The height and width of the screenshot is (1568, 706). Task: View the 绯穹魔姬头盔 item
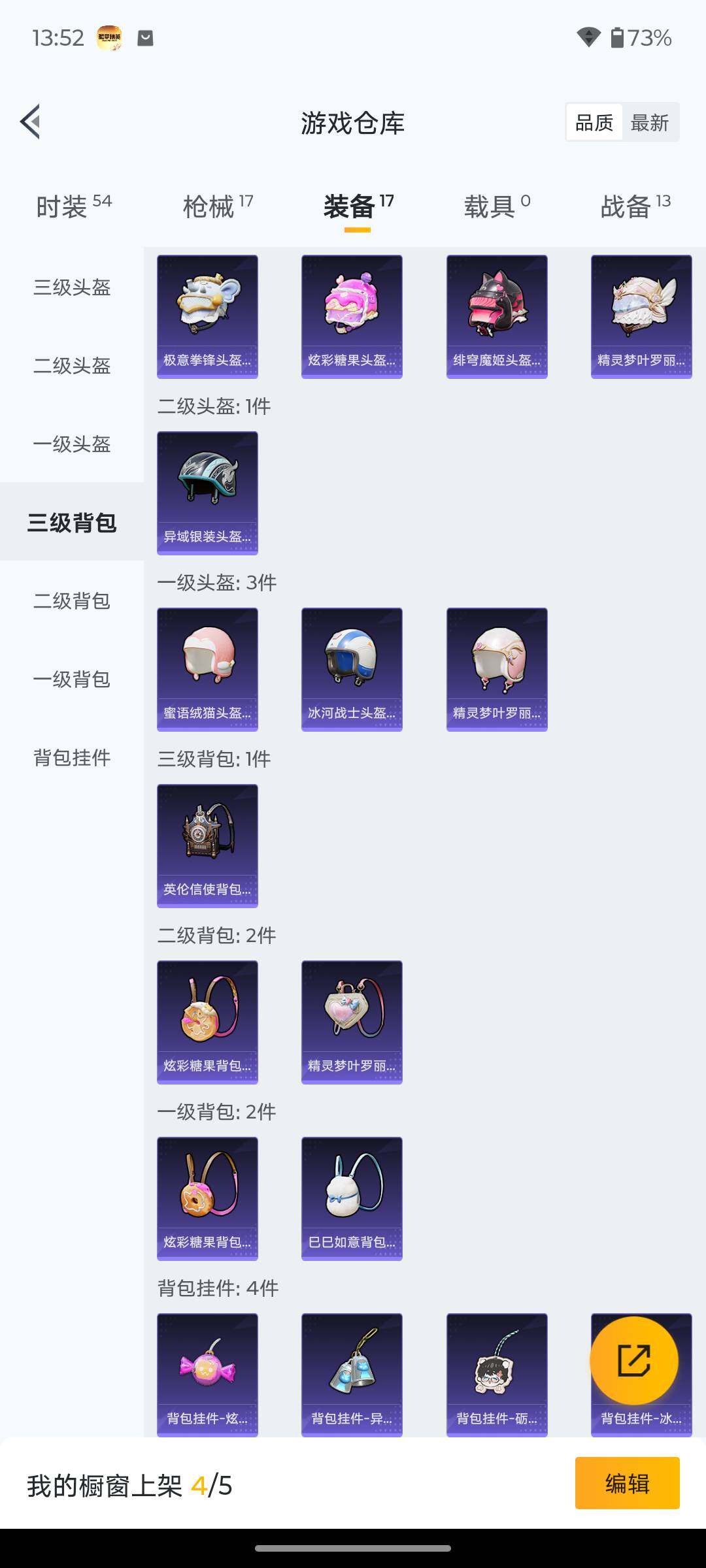click(497, 316)
